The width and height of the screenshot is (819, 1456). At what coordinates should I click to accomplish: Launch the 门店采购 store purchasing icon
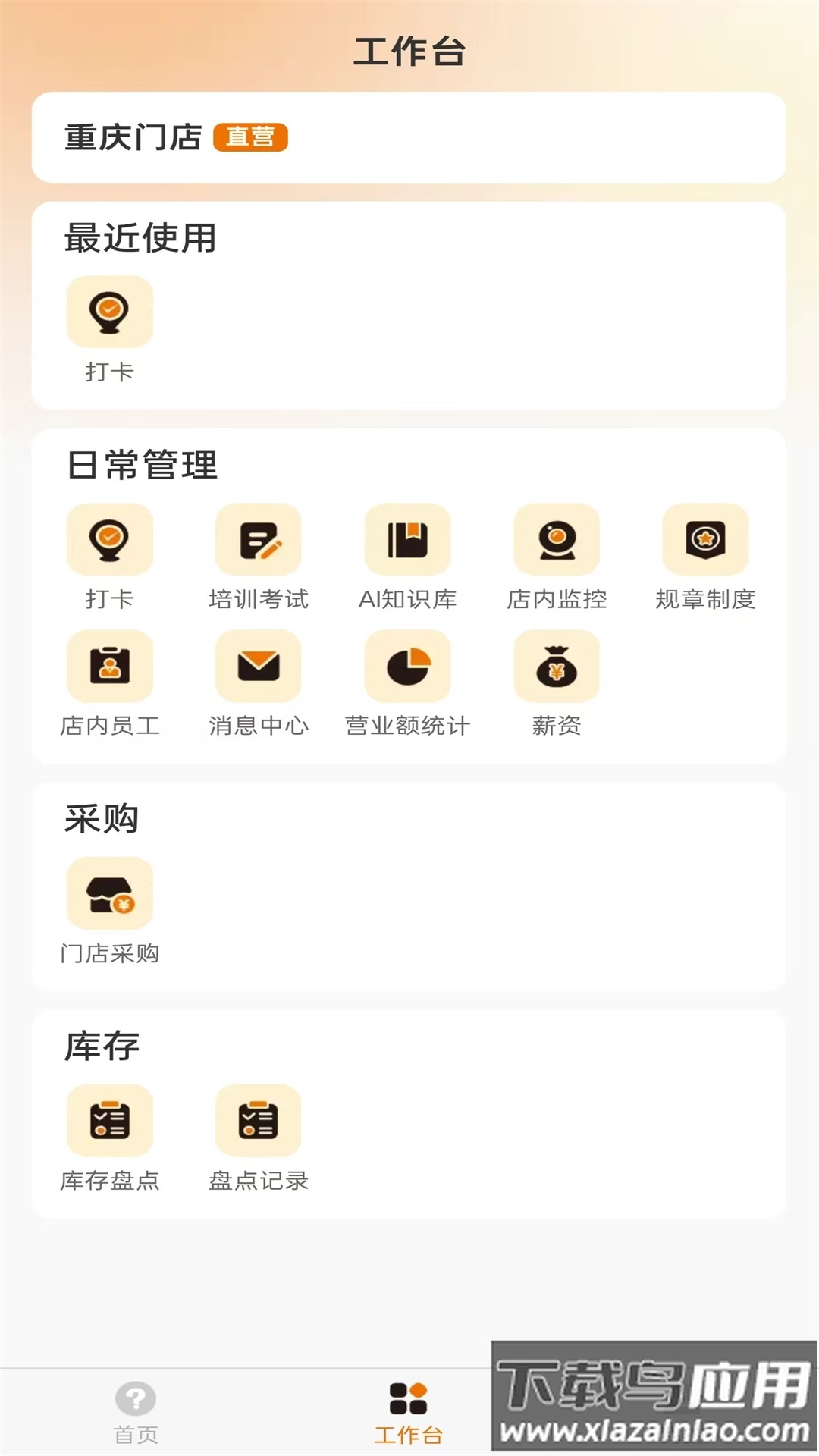tap(110, 895)
